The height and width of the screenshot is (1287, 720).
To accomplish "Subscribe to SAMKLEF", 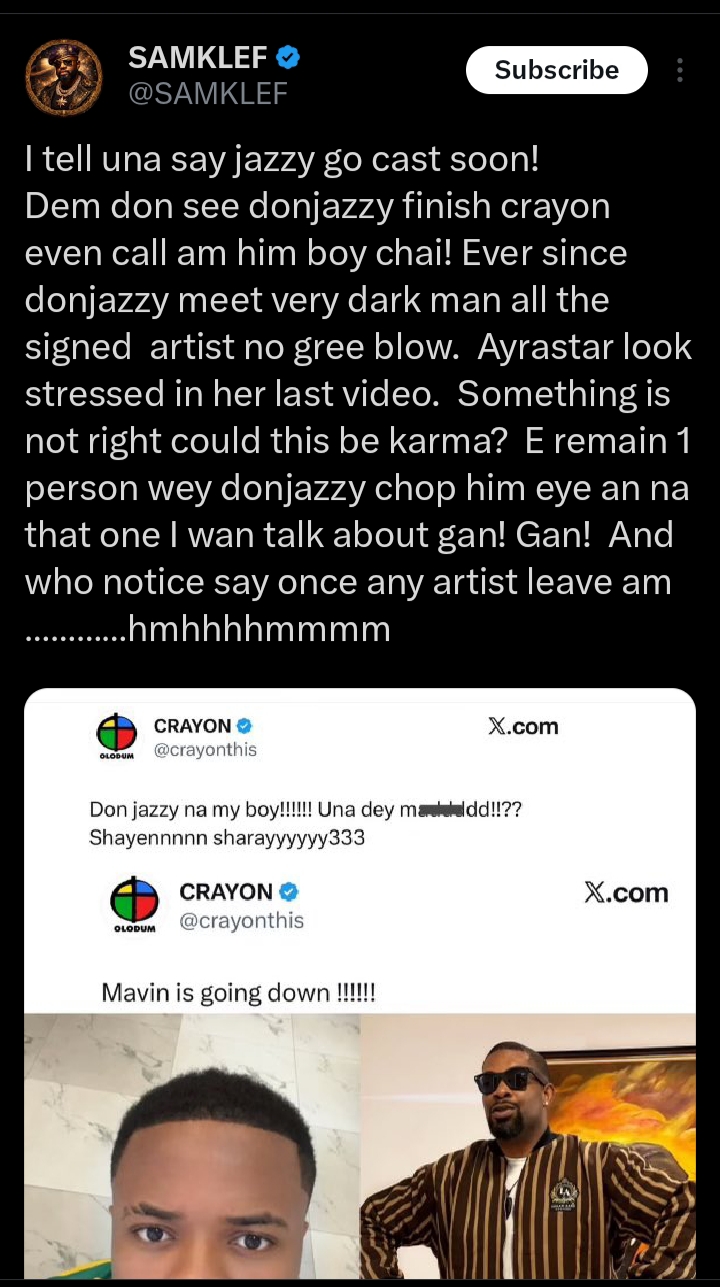I will (556, 70).
